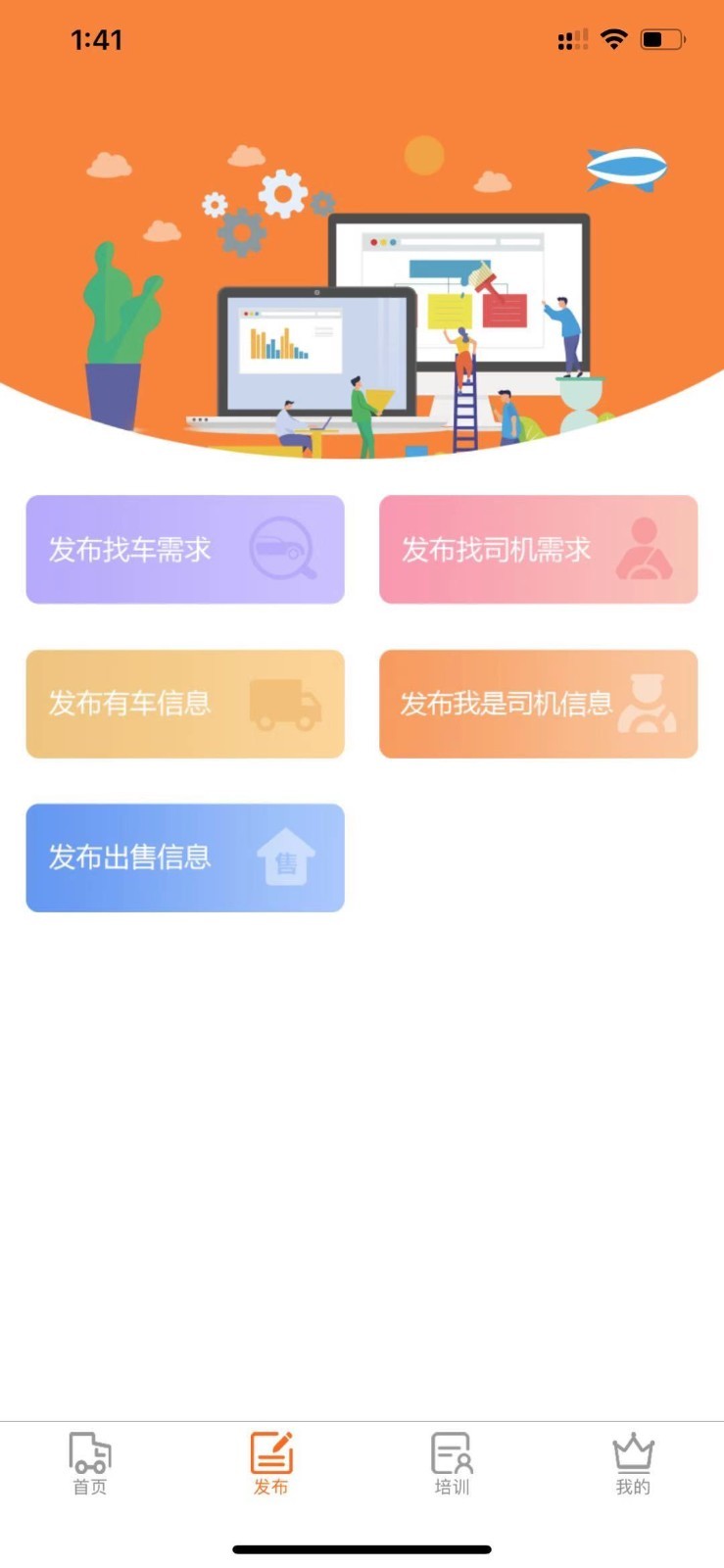The height and width of the screenshot is (1568, 724).
Task: Click the chauffeur icon on 发布我是司机信息 card
Action: click(646, 705)
